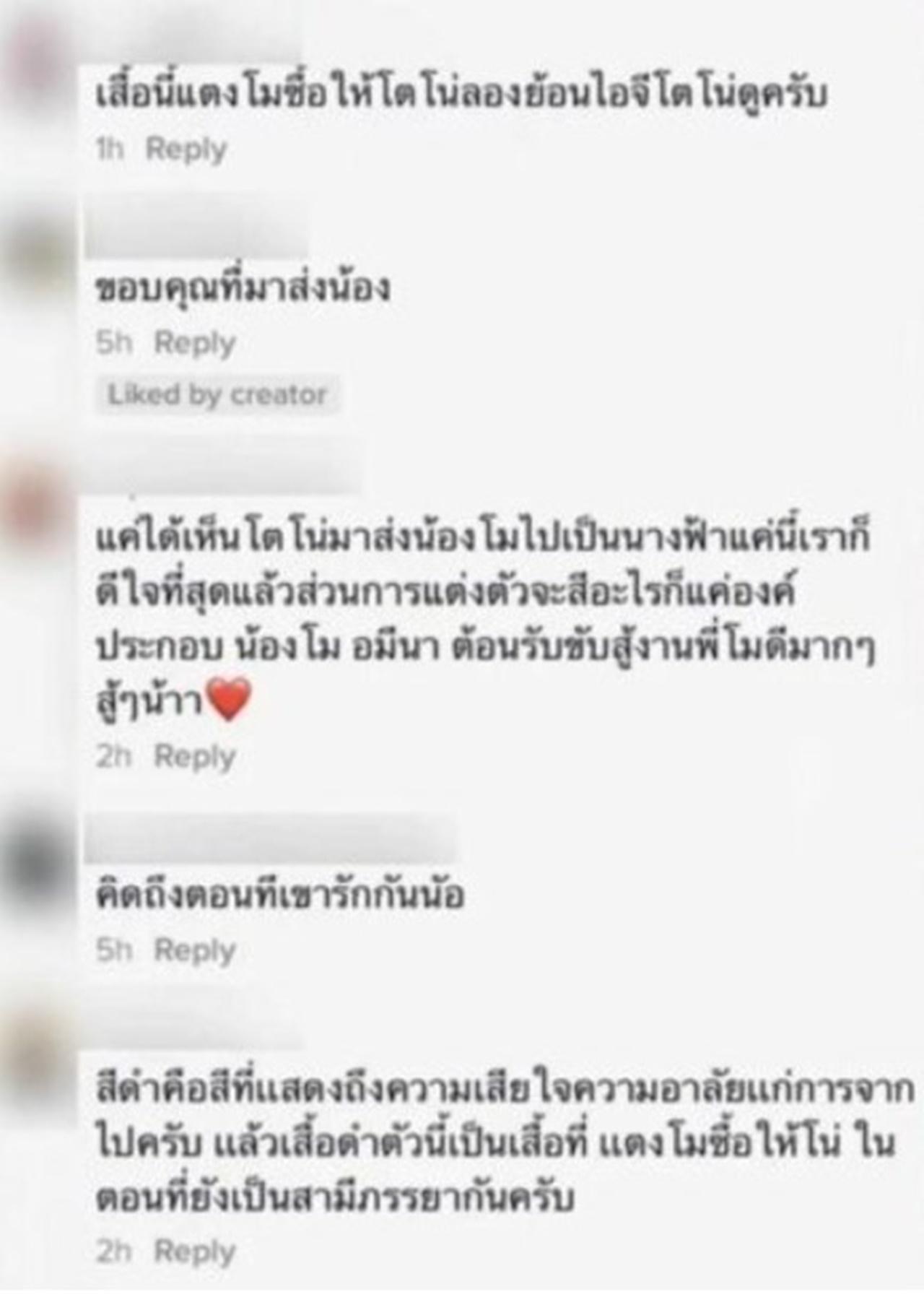Reply to the comment 'คิดถึงตอนที่เขารักกันน้อ'
924x1297 pixels.
point(195,950)
